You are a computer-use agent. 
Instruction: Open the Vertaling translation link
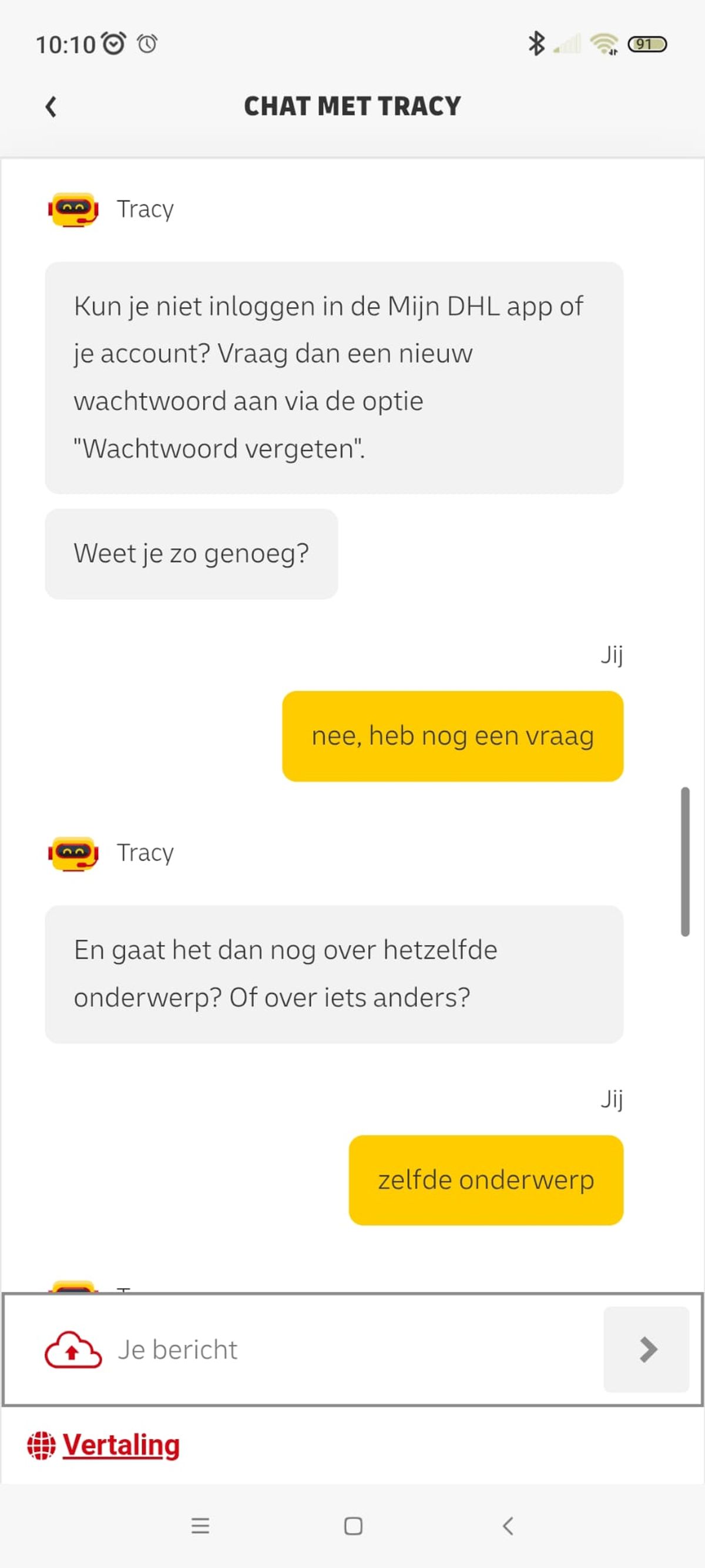pos(120,1445)
